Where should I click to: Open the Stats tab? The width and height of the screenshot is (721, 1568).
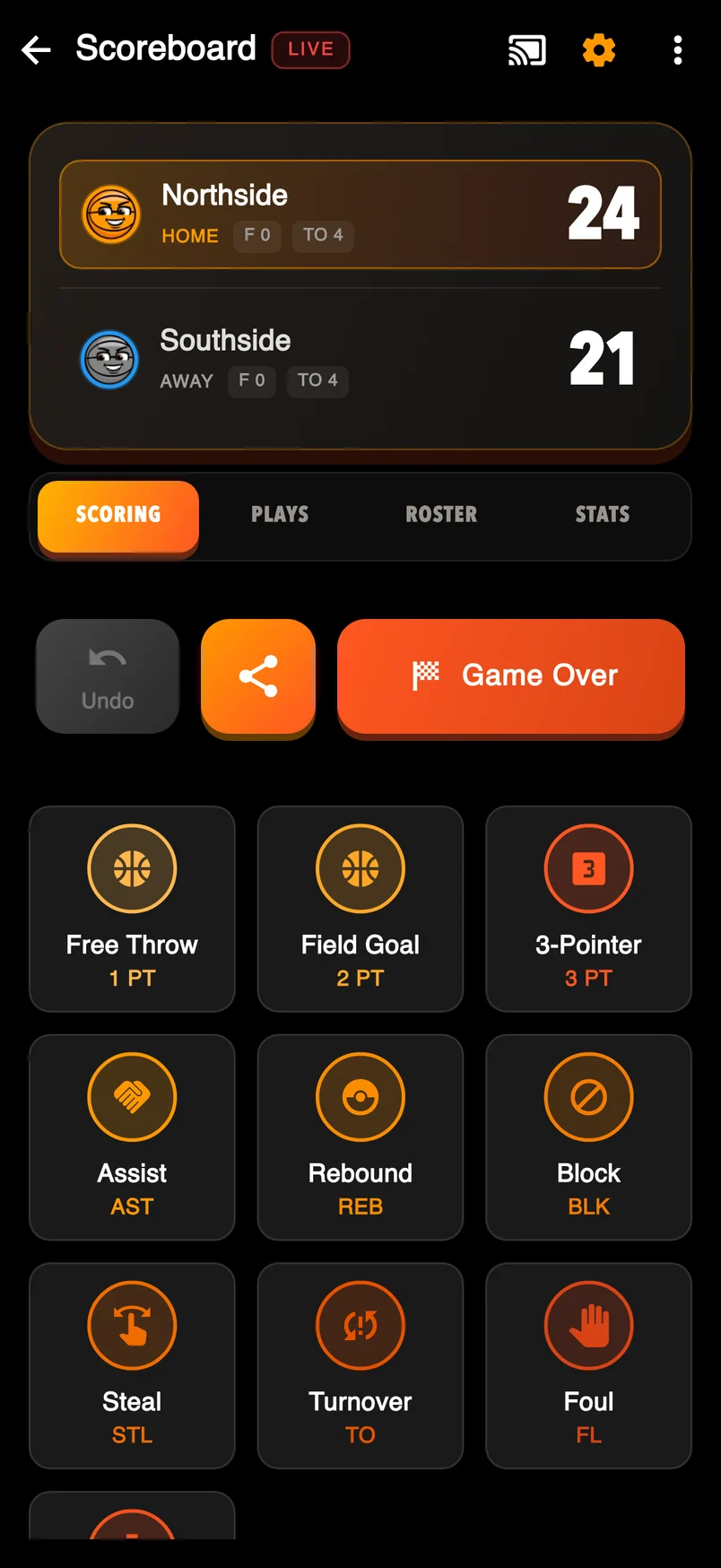pos(603,515)
